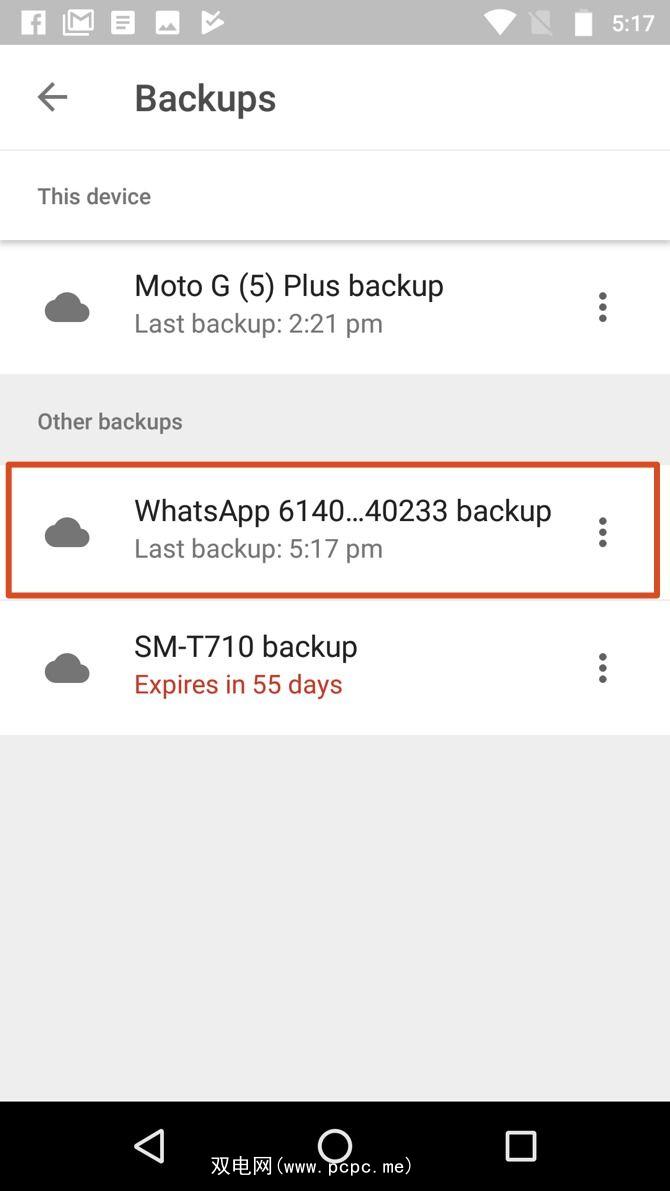This screenshot has height=1191, width=670.
Task: Open the WhatsApp backup entry
Action: (340, 528)
